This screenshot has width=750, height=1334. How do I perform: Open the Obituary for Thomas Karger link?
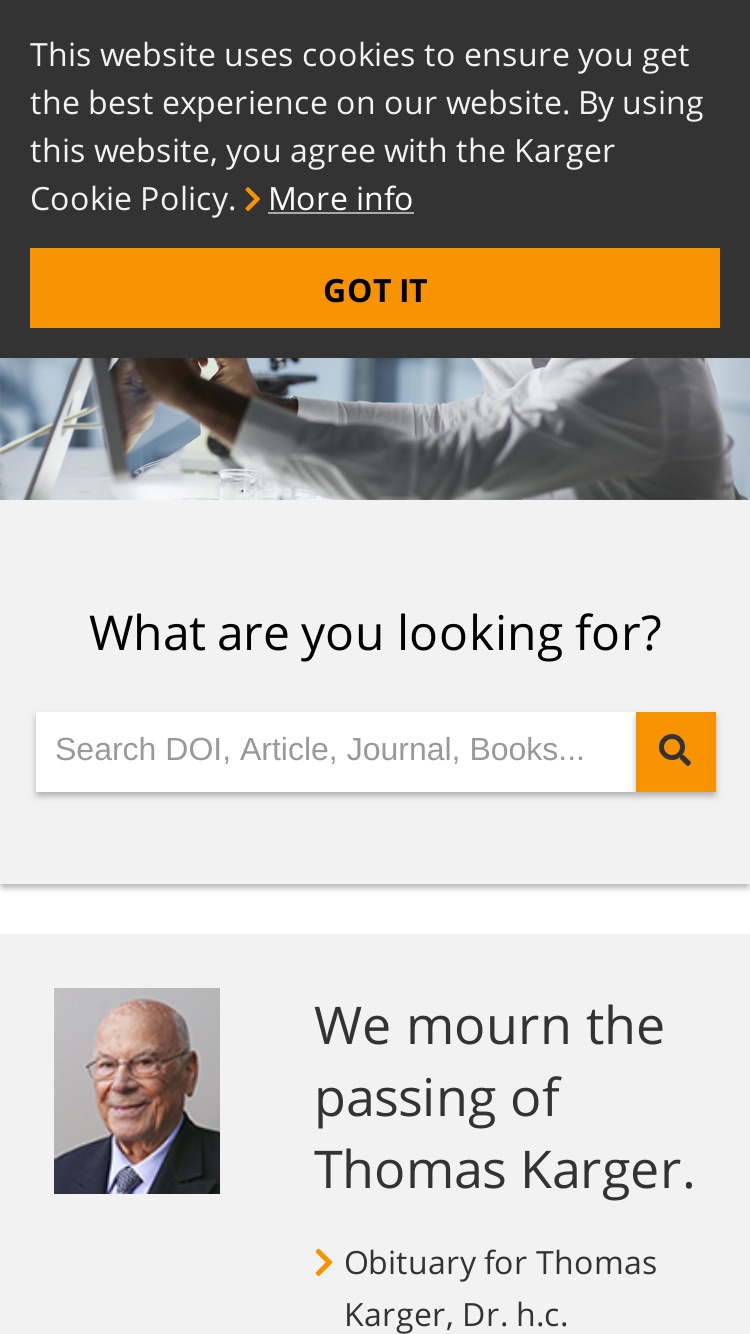500,1286
